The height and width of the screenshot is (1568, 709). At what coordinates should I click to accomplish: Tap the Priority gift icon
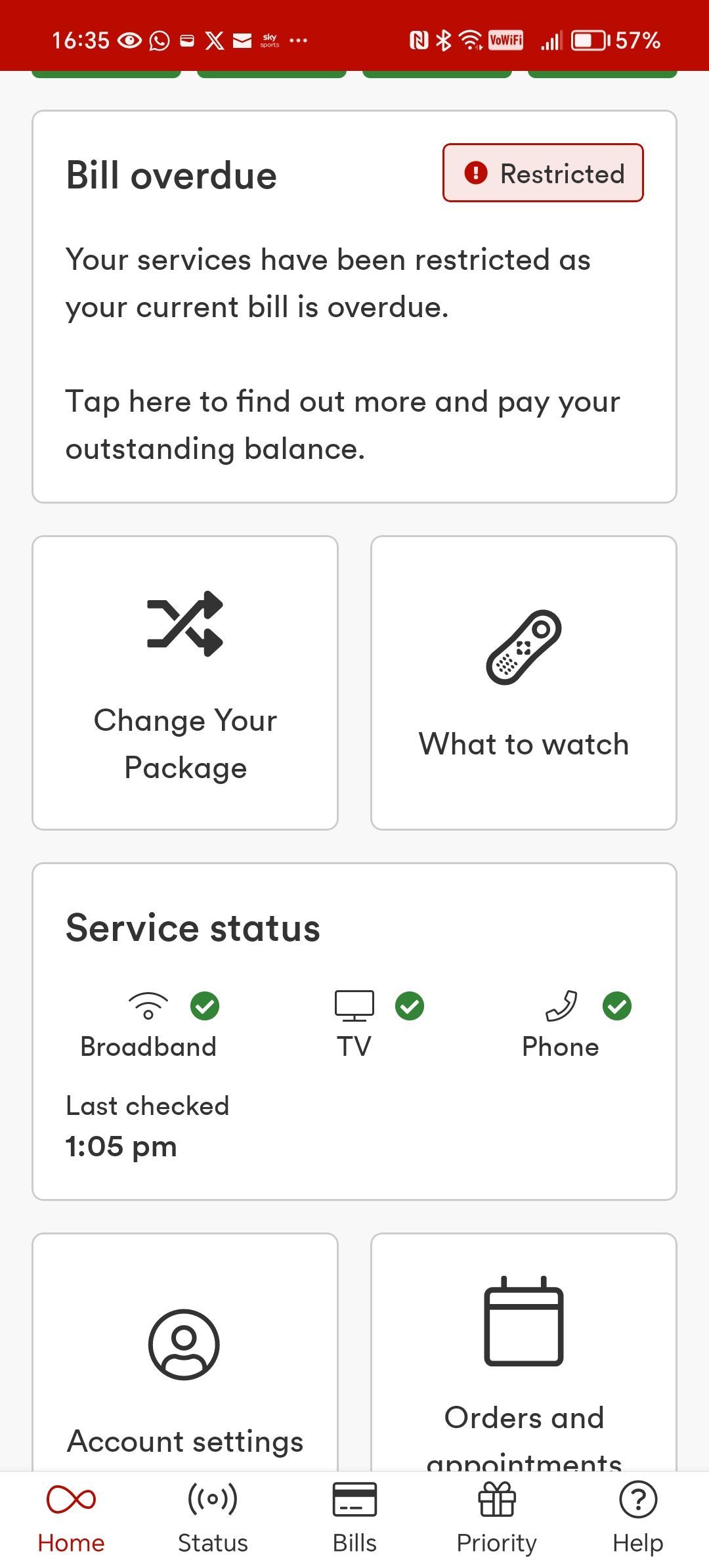(496, 1499)
